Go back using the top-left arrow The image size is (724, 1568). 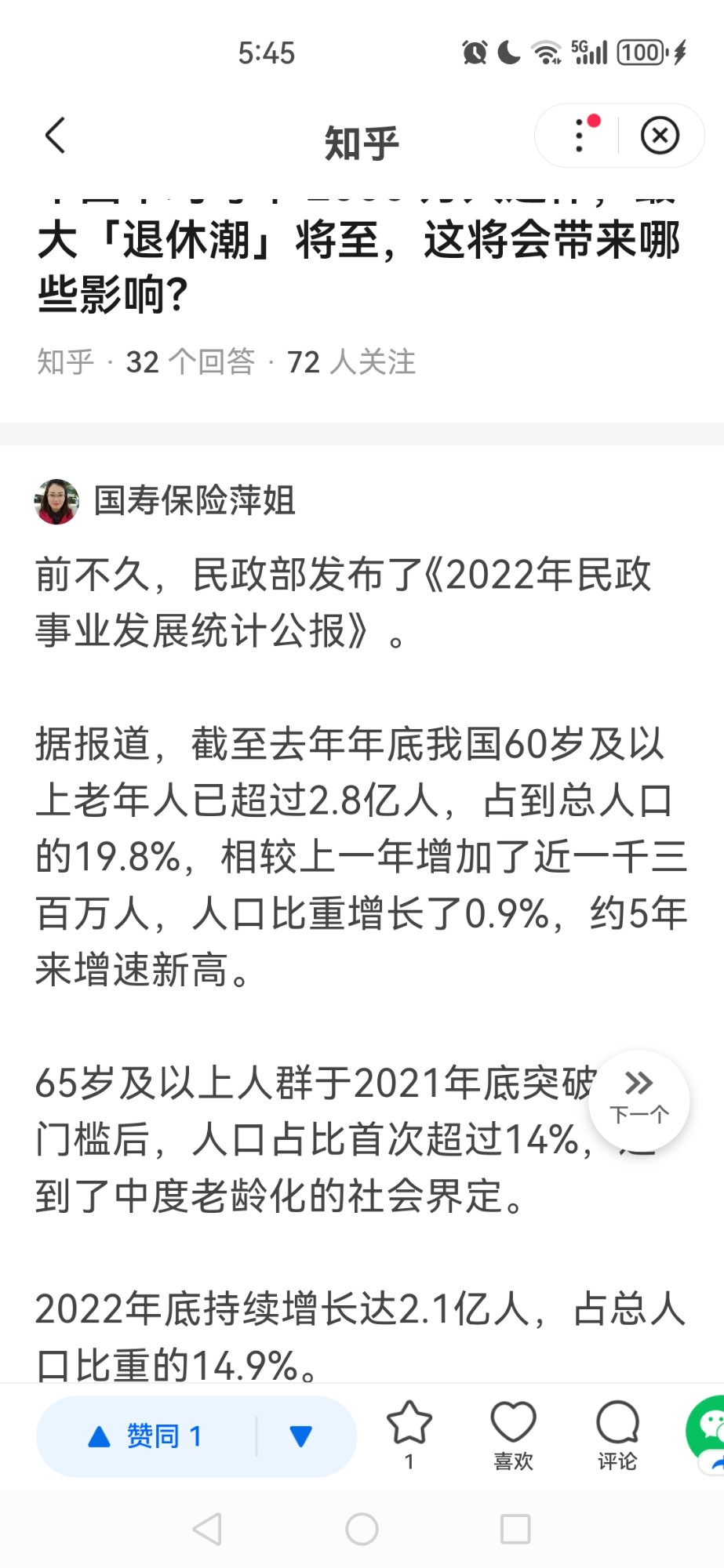click(55, 136)
